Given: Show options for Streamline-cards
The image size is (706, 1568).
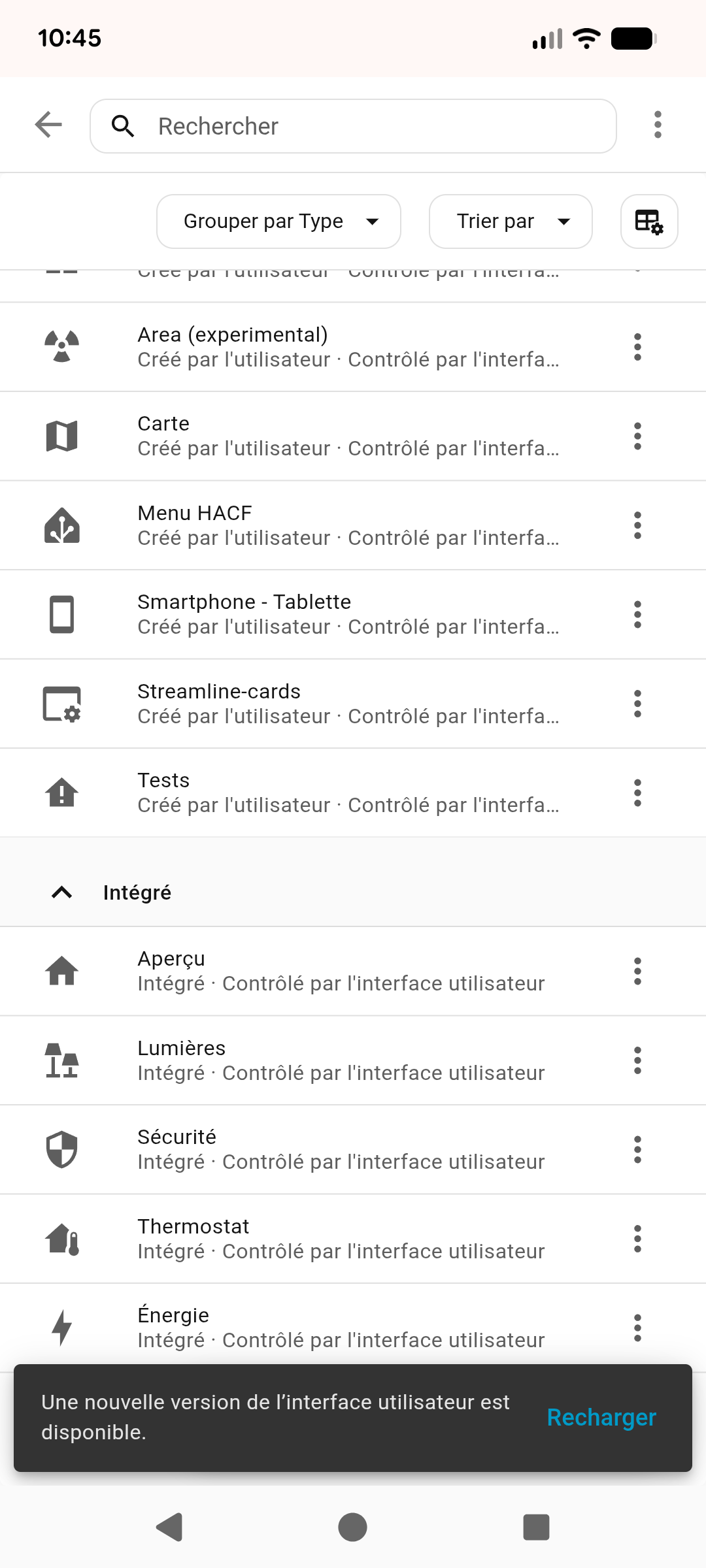Looking at the screenshot, I should [637, 704].
